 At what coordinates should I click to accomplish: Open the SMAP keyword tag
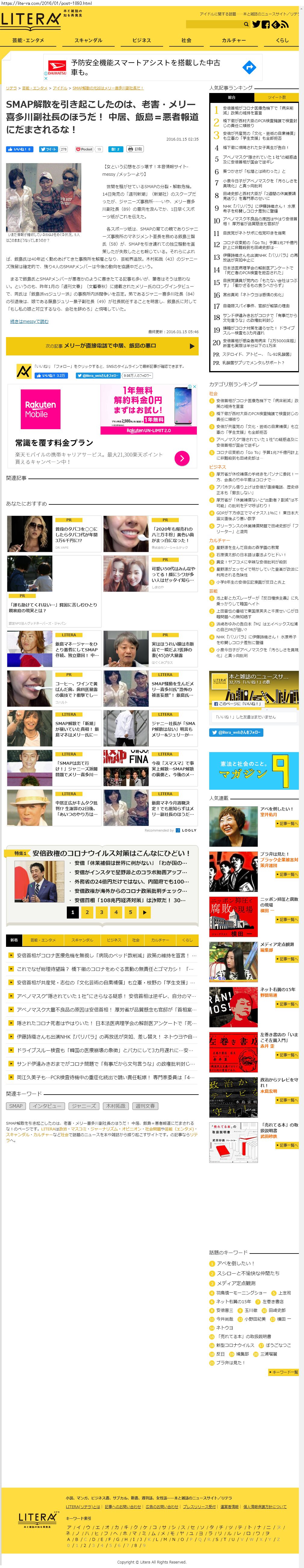[x=16, y=1106]
